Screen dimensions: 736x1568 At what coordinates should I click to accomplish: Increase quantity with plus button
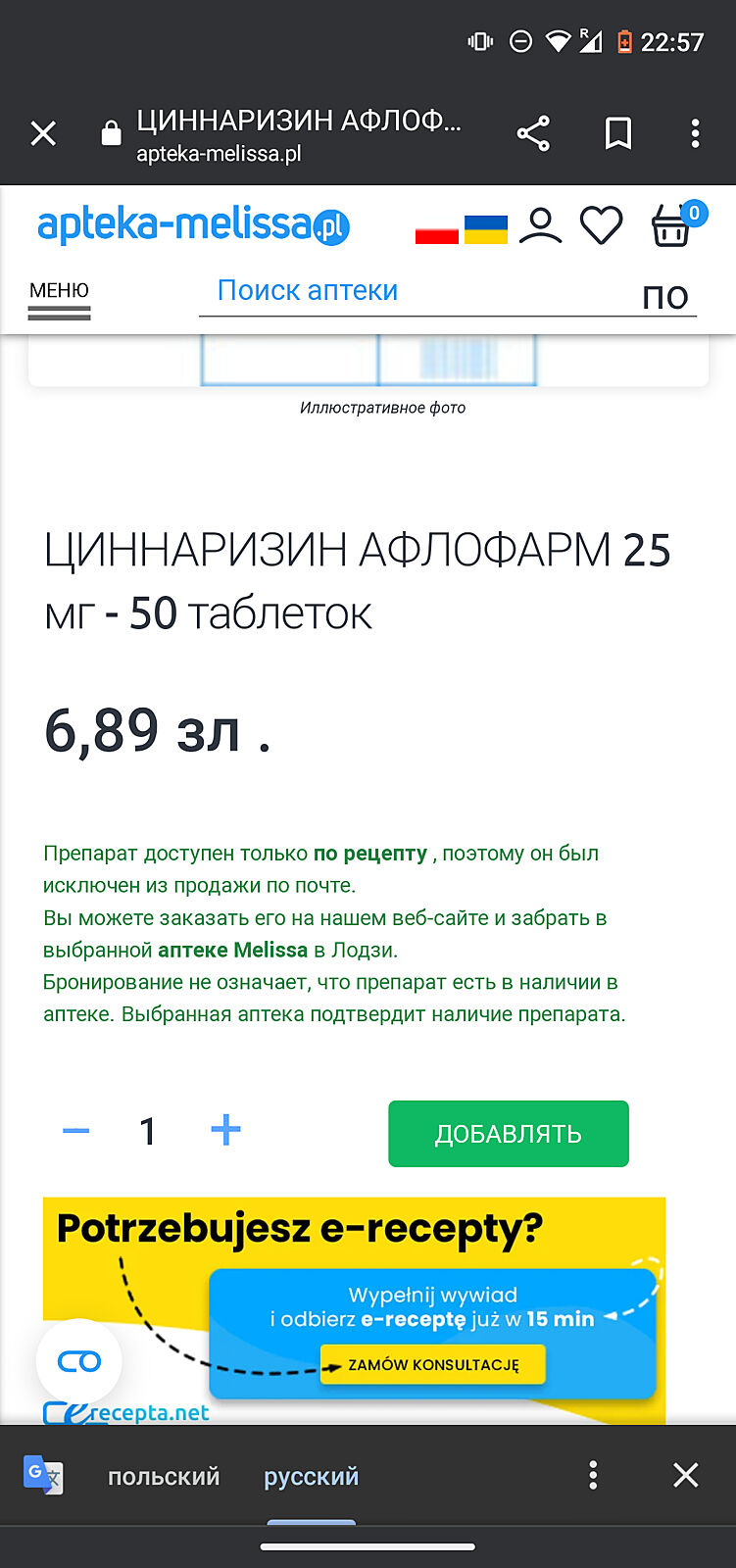225,1130
